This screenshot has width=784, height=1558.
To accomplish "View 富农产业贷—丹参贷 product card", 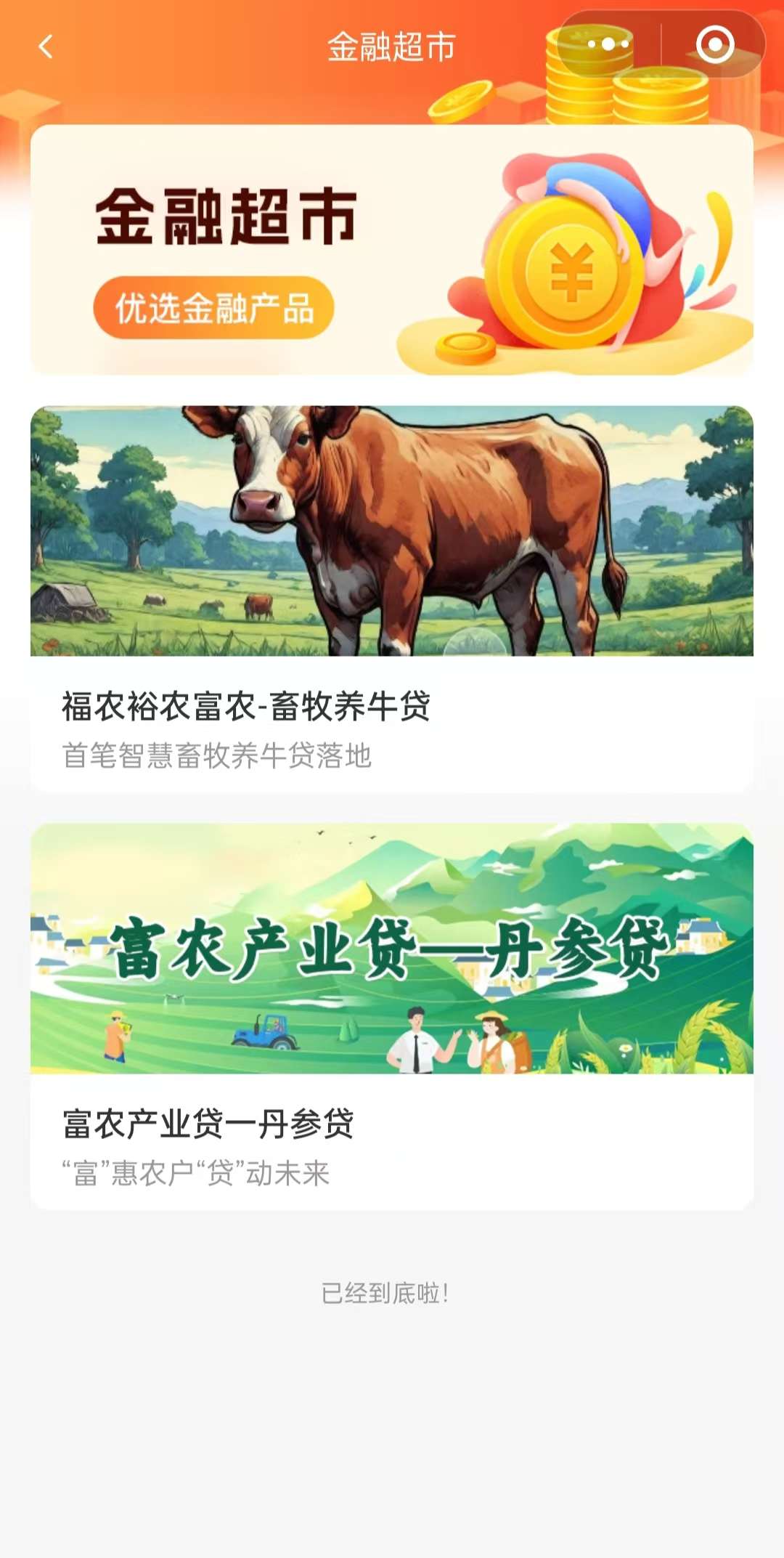I will 392,1015.
